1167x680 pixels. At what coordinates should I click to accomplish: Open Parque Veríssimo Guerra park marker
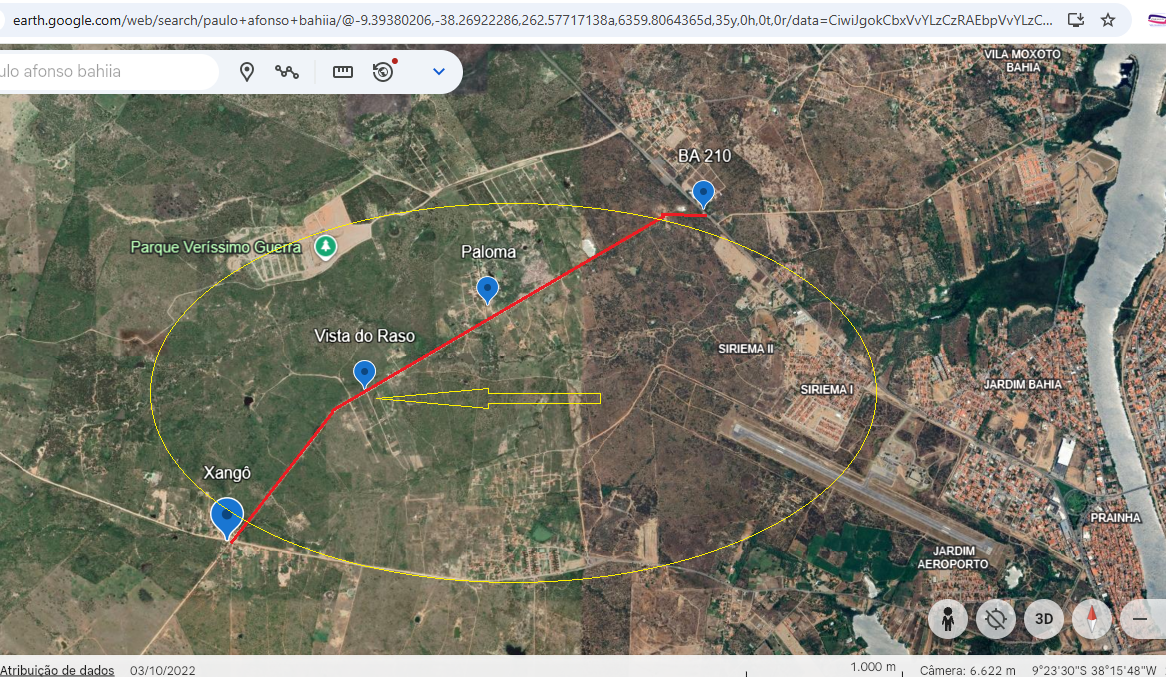click(325, 245)
